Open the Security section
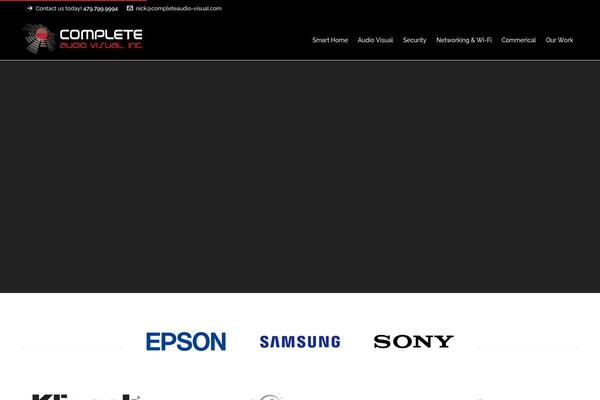Image resolution: width=600 pixels, height=400 pixels. click(x=414, y=40)
